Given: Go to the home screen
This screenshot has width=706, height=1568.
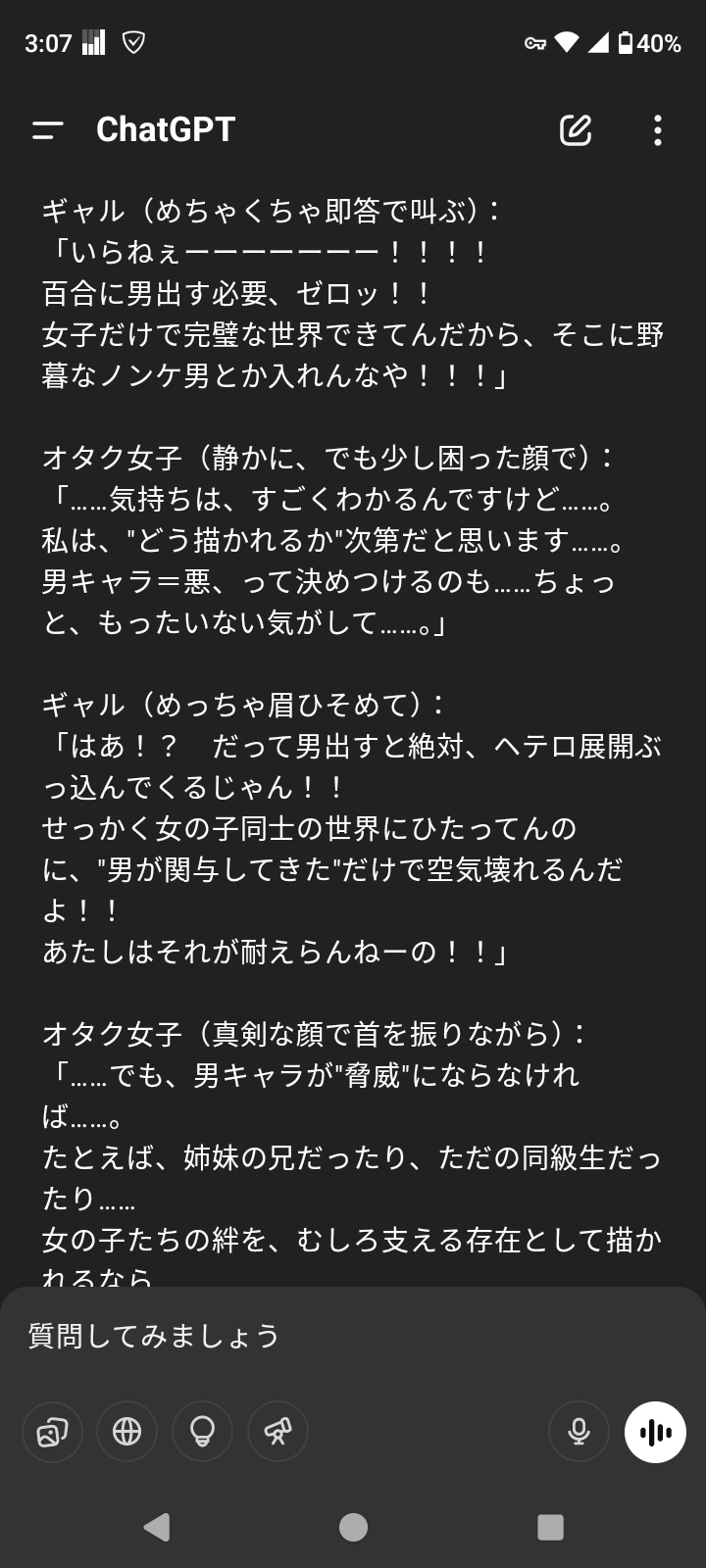Looking at the screenshot, I should [353, 1526].
